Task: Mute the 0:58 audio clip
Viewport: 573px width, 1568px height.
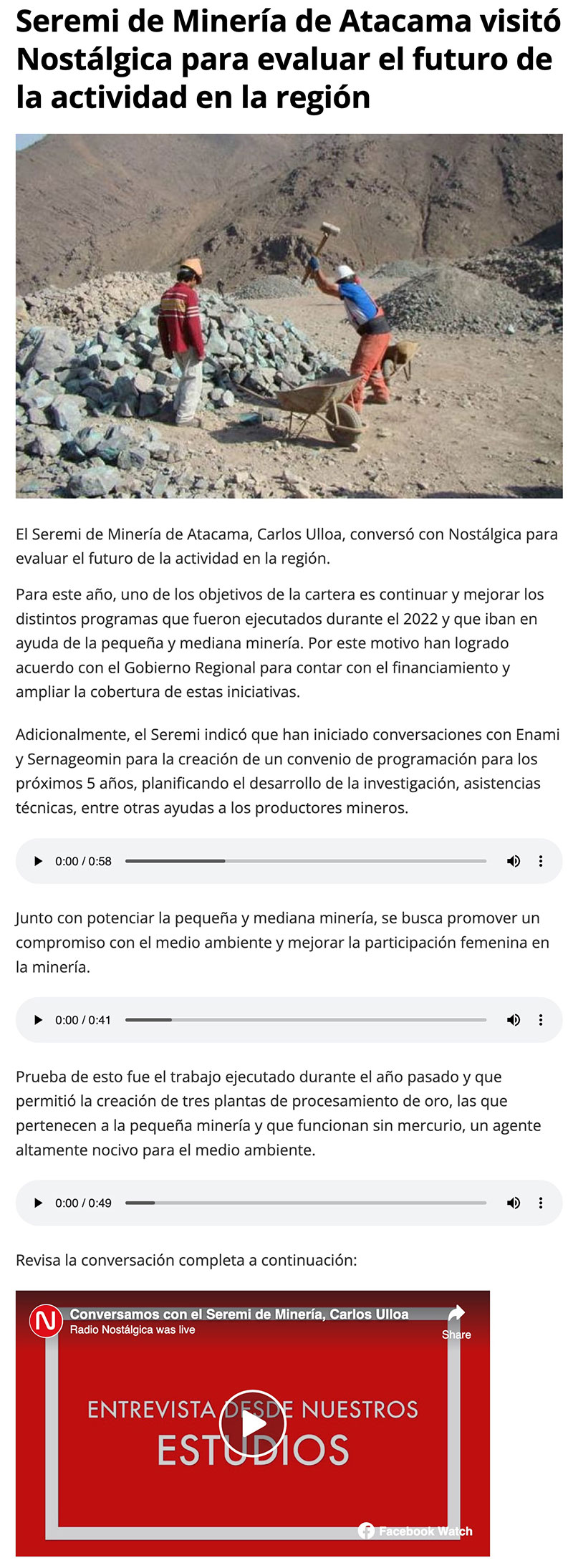Action: [514, 861]
